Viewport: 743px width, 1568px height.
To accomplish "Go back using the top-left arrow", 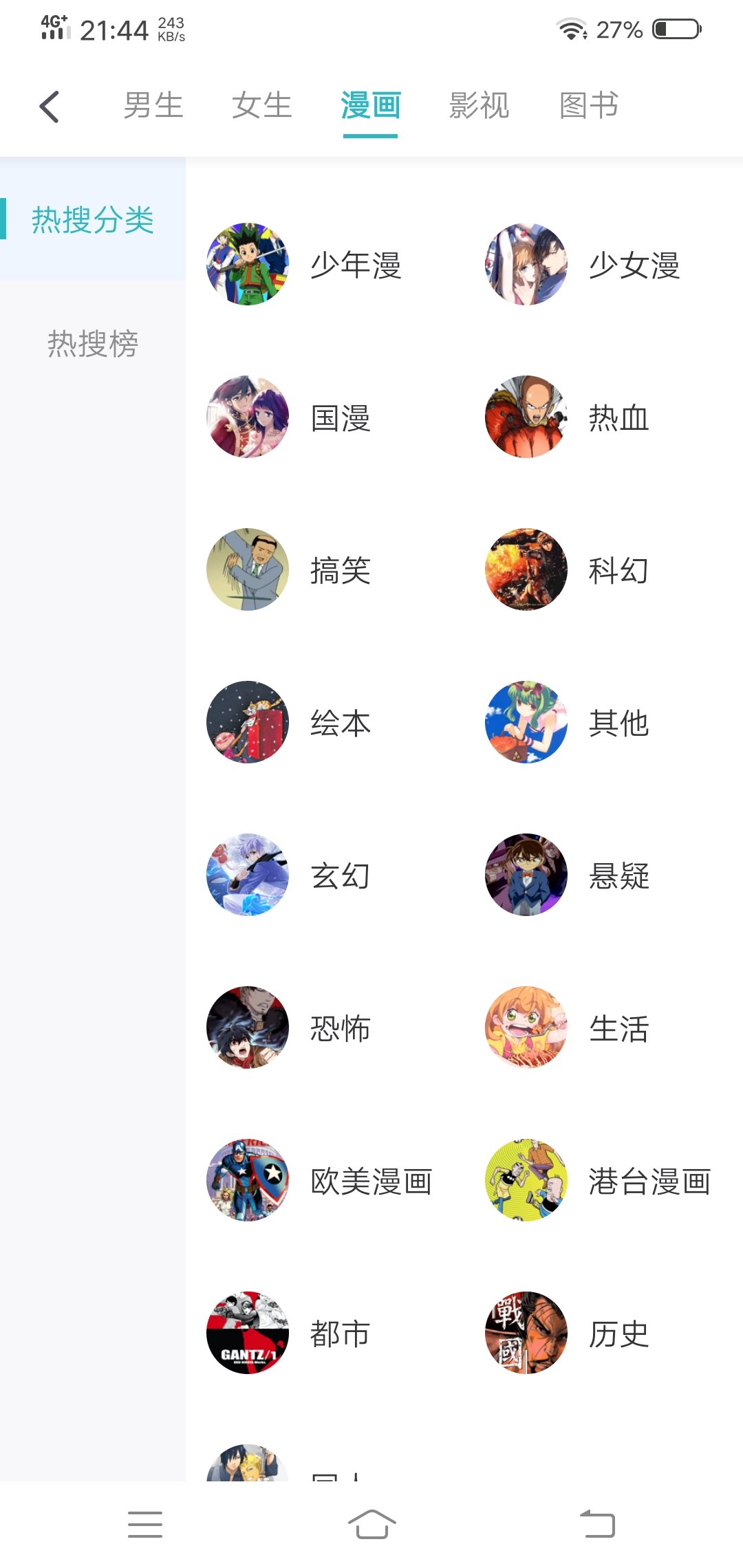I will coord(50,107).
